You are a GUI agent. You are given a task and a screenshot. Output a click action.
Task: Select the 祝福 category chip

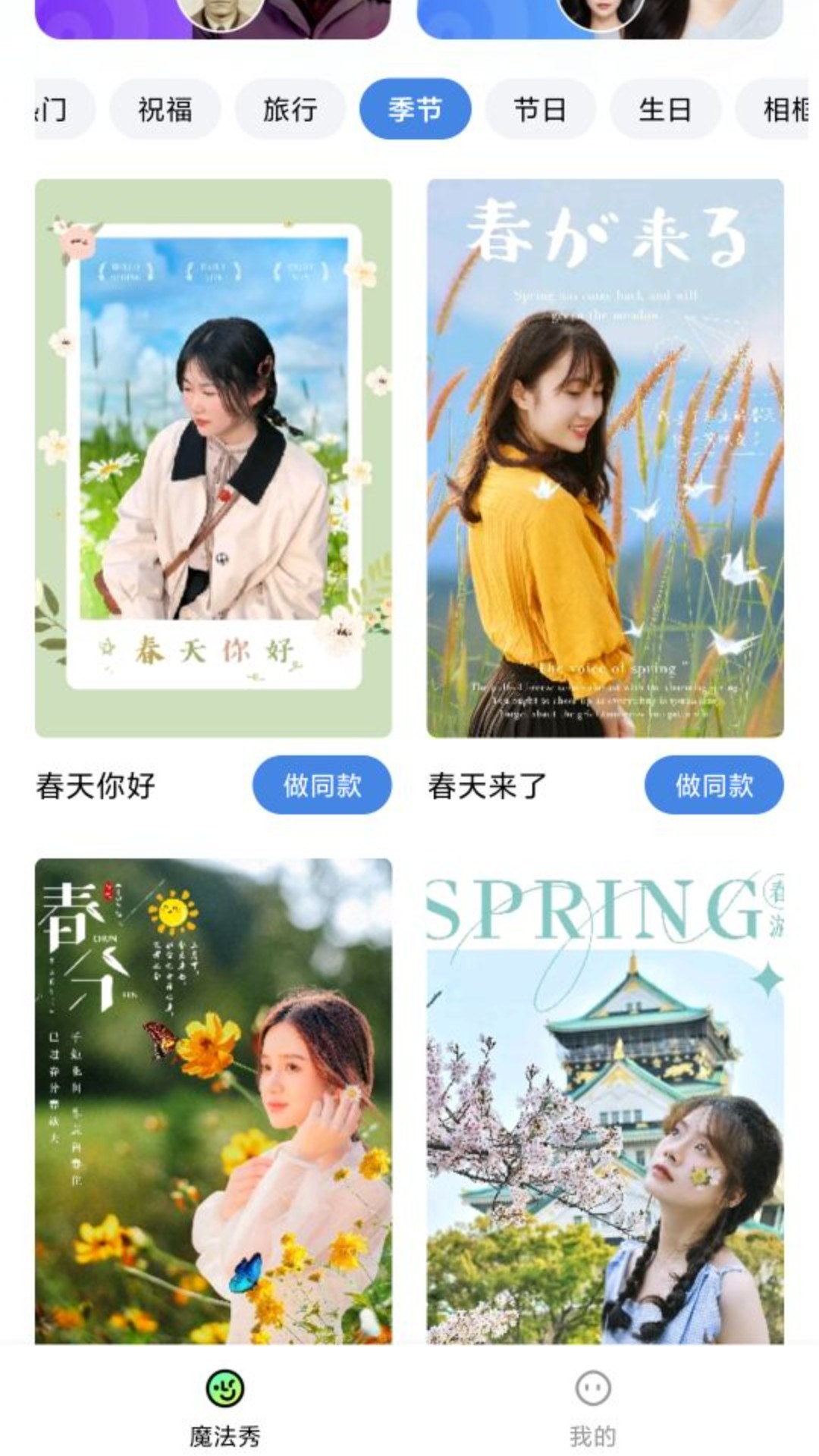pos(165,110)
